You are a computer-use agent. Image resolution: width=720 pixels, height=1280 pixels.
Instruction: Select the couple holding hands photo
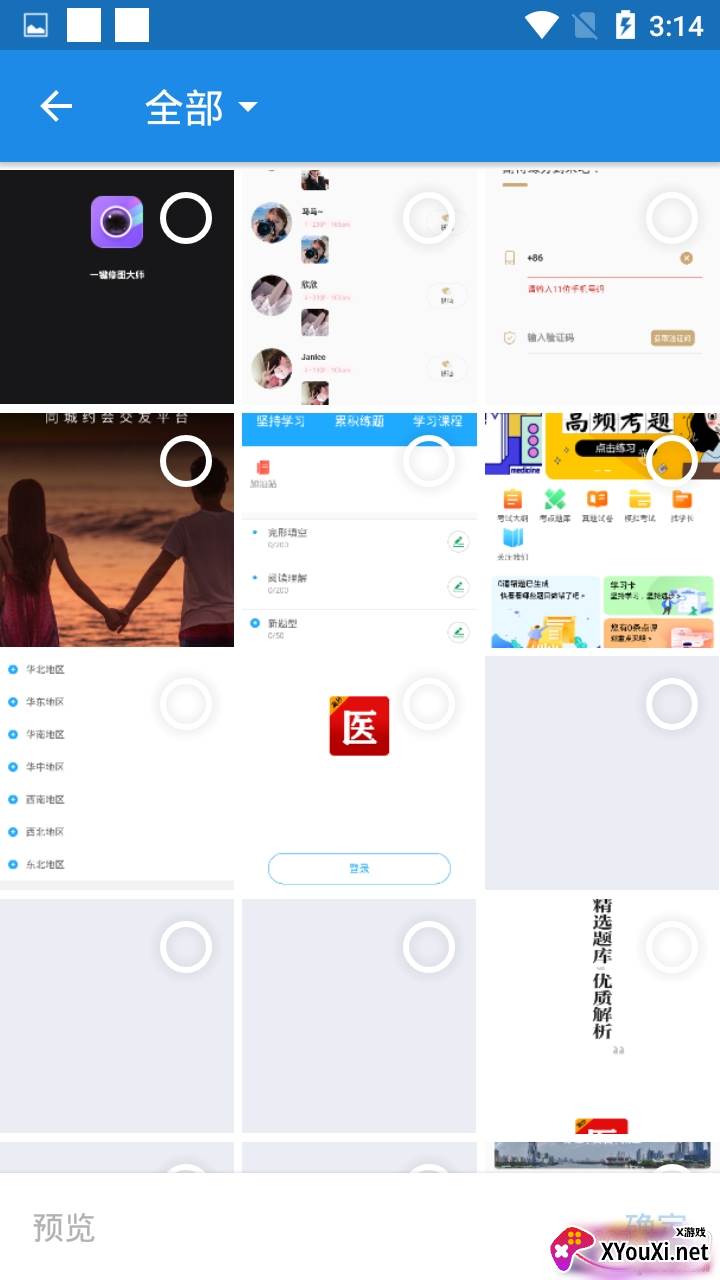[x=186, y=461]
